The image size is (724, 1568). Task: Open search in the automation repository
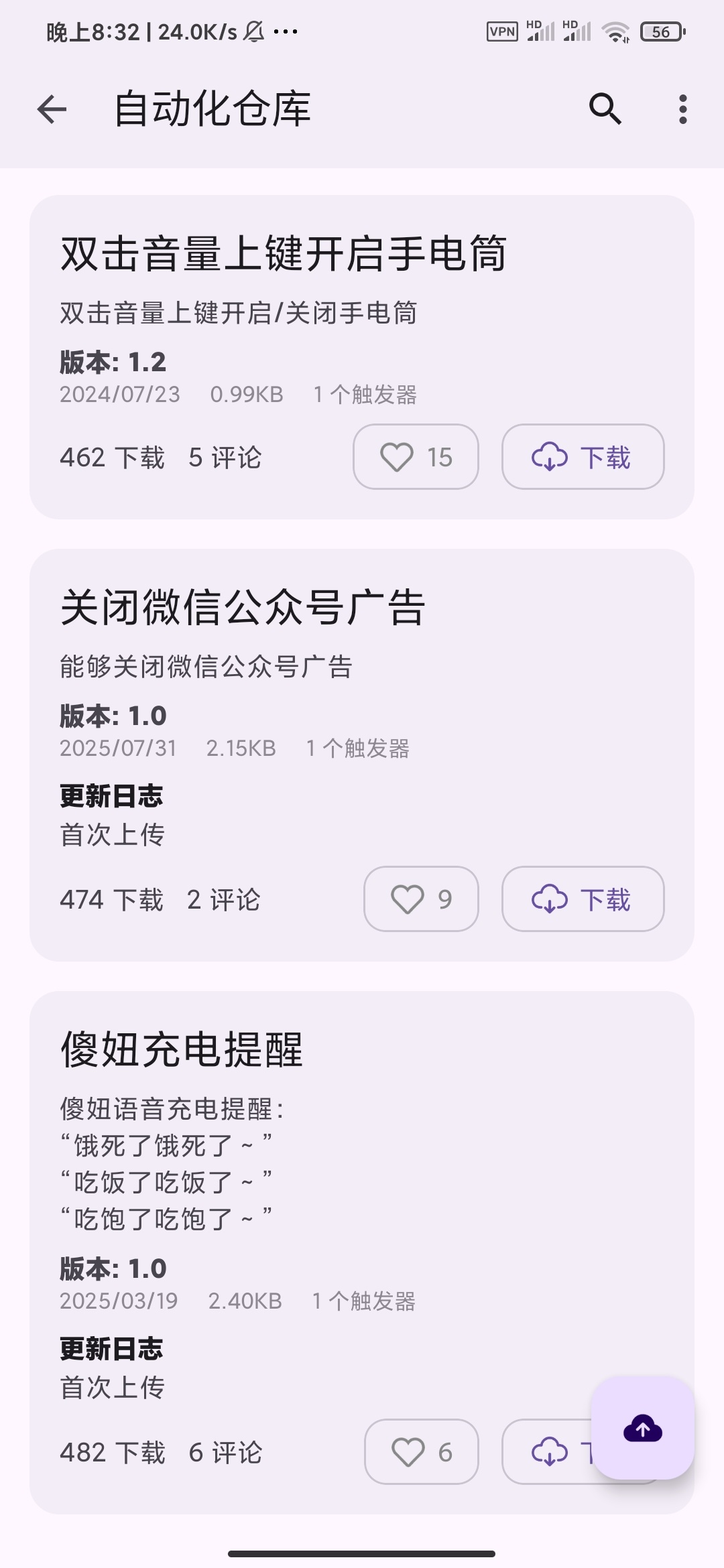[x=605, y=109]
